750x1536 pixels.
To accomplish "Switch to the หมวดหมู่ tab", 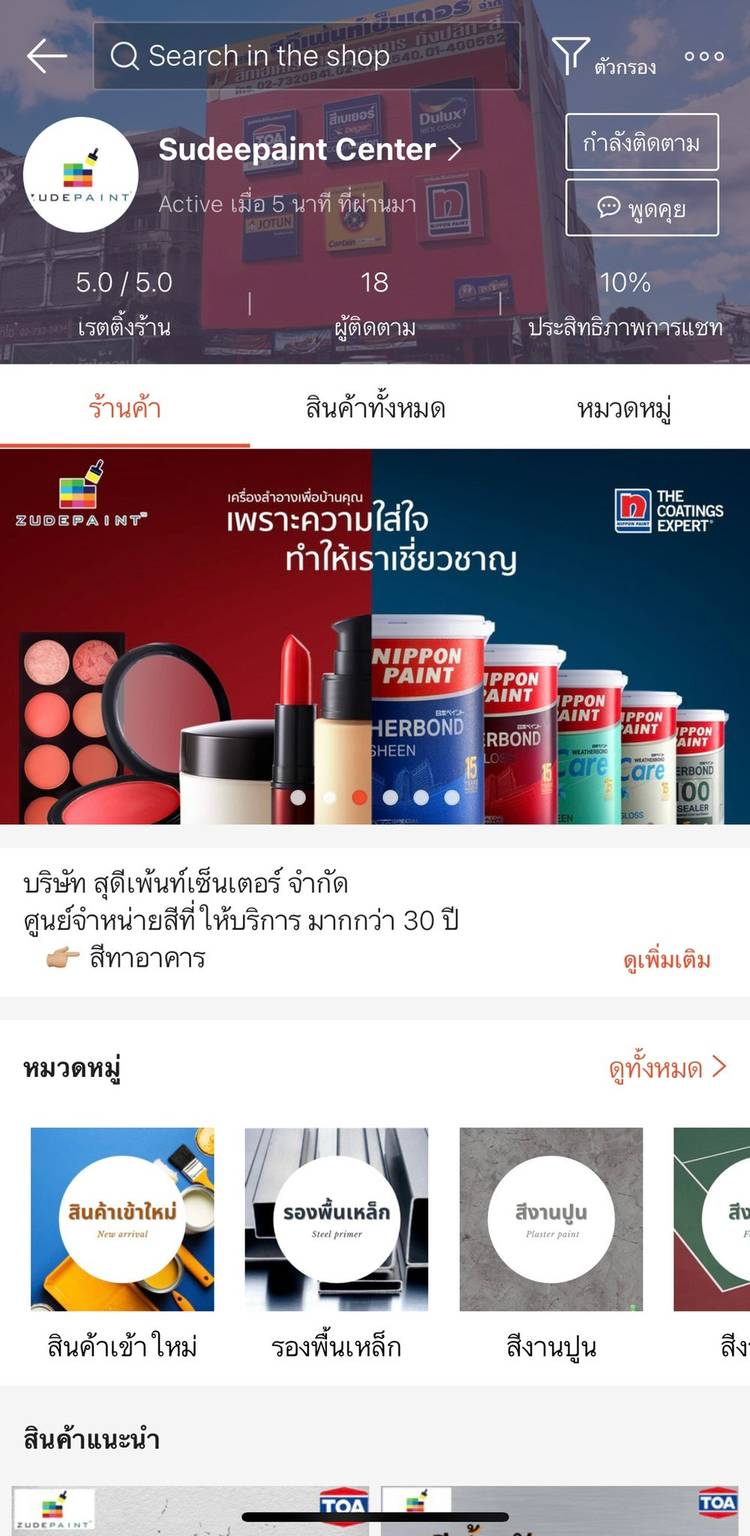I will coord(624,408).
